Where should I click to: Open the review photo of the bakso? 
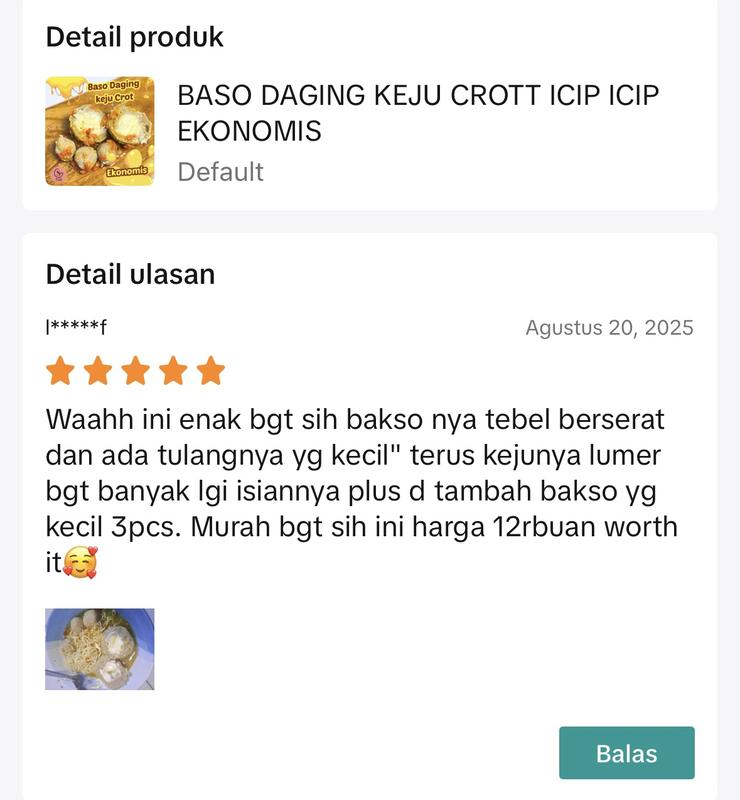pos(100,649)
